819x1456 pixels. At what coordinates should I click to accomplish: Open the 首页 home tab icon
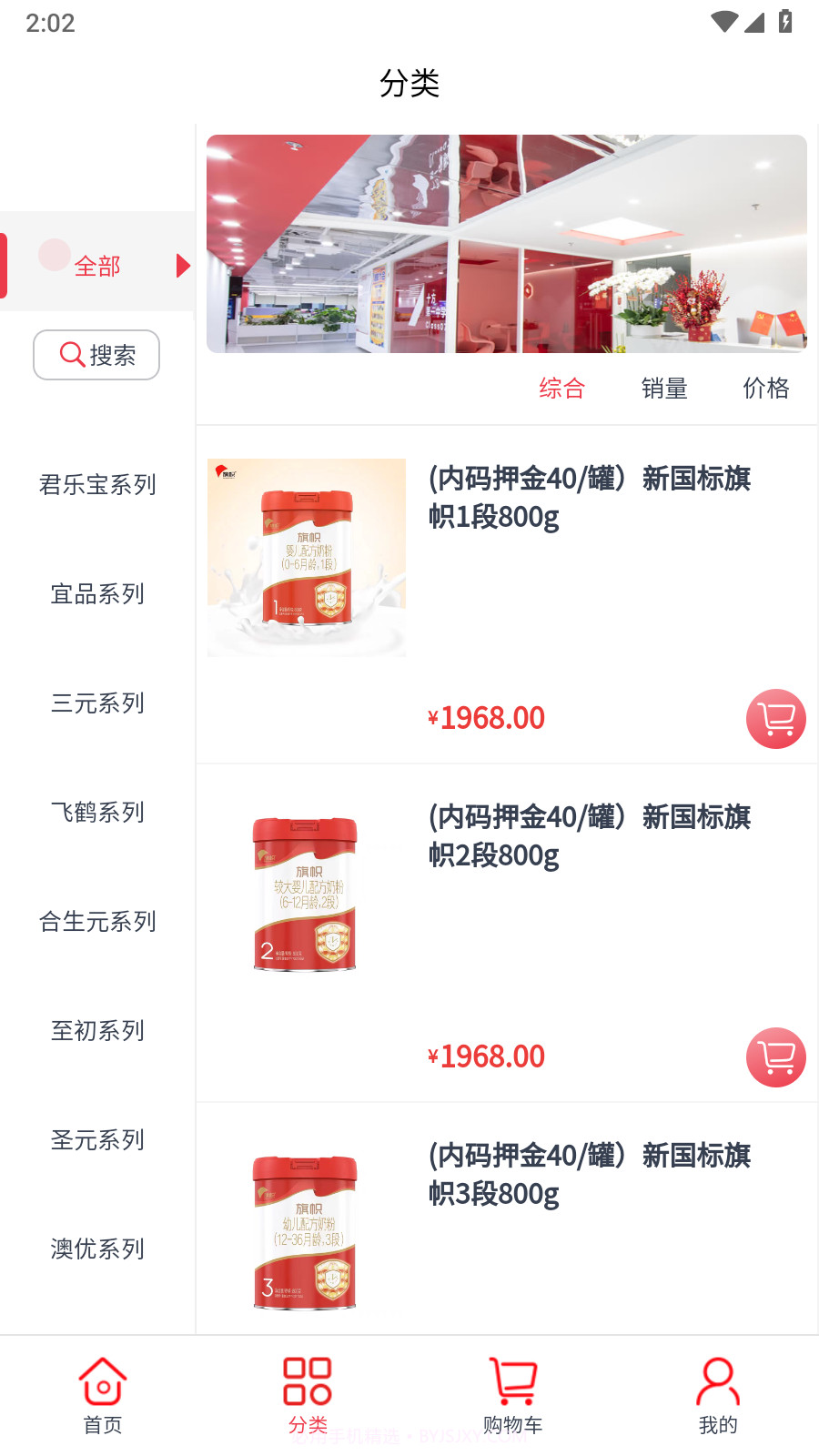coord(102,1381)
